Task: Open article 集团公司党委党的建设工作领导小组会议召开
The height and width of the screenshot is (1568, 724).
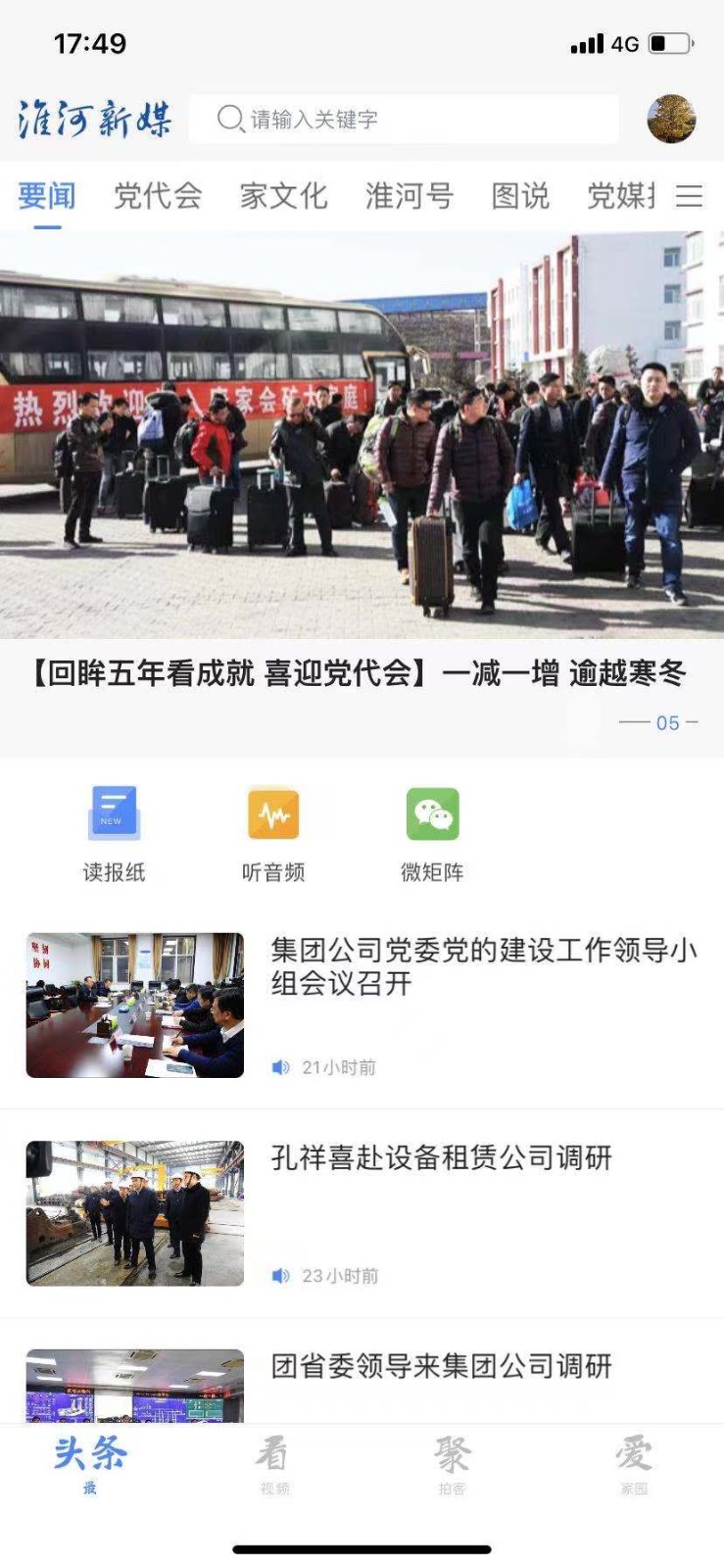Action: (483, 966)
